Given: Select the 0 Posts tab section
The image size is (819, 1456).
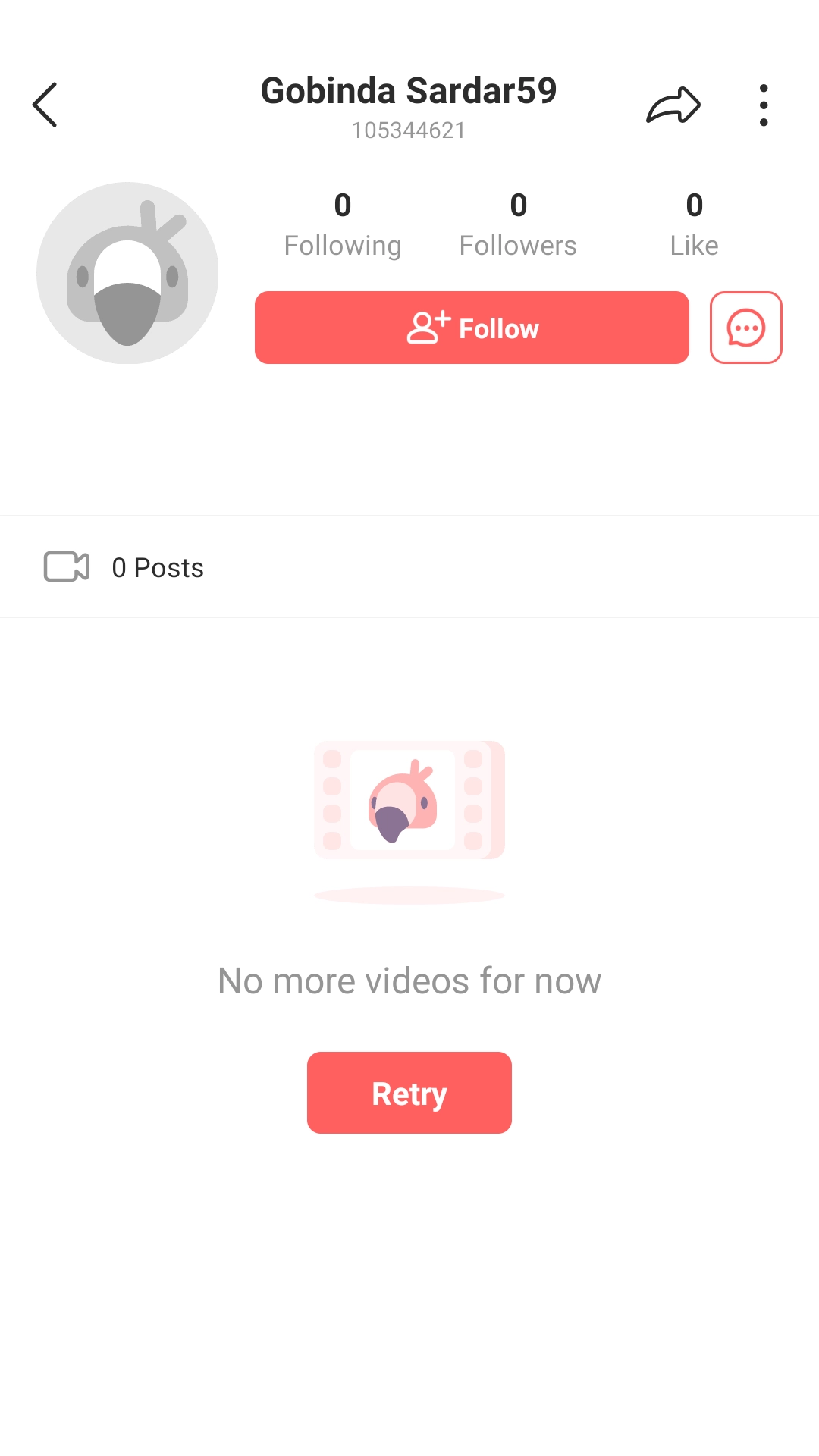Looking at the screenshot, I should coord(157,566).
